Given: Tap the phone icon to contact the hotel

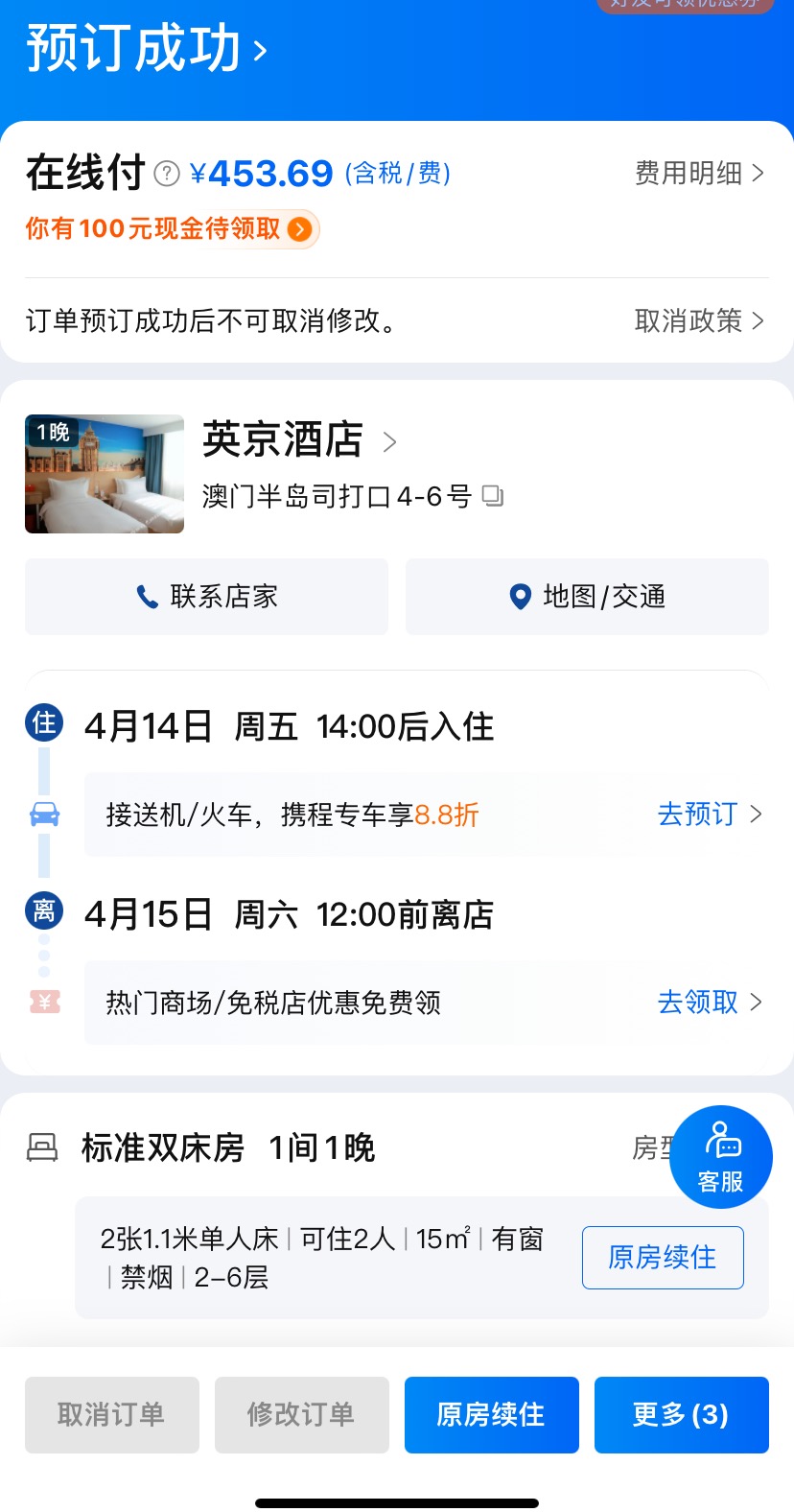Looking at the screenshot, I should click(x=146, y=597).
